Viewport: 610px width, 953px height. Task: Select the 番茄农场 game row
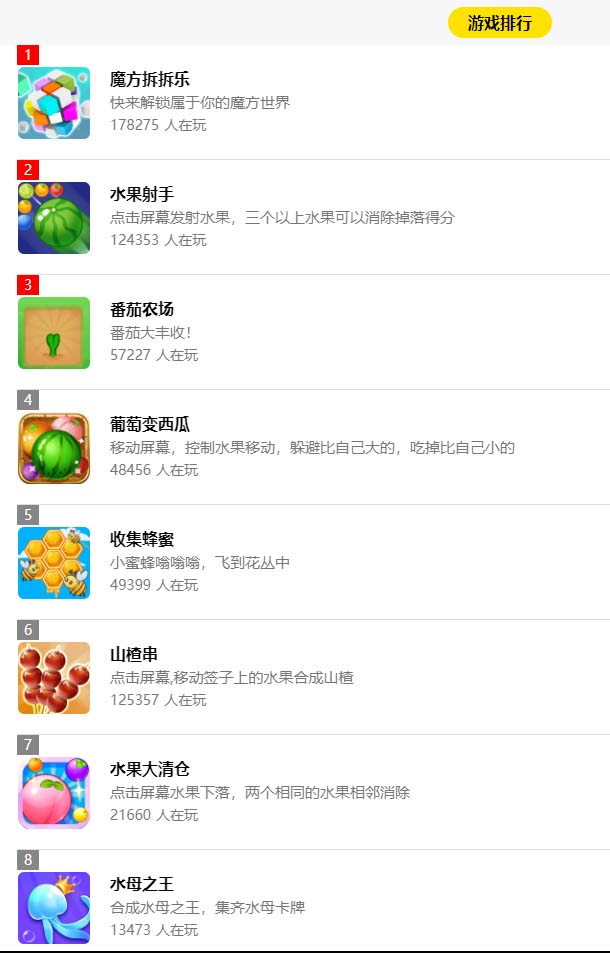(x=142, y=310)
